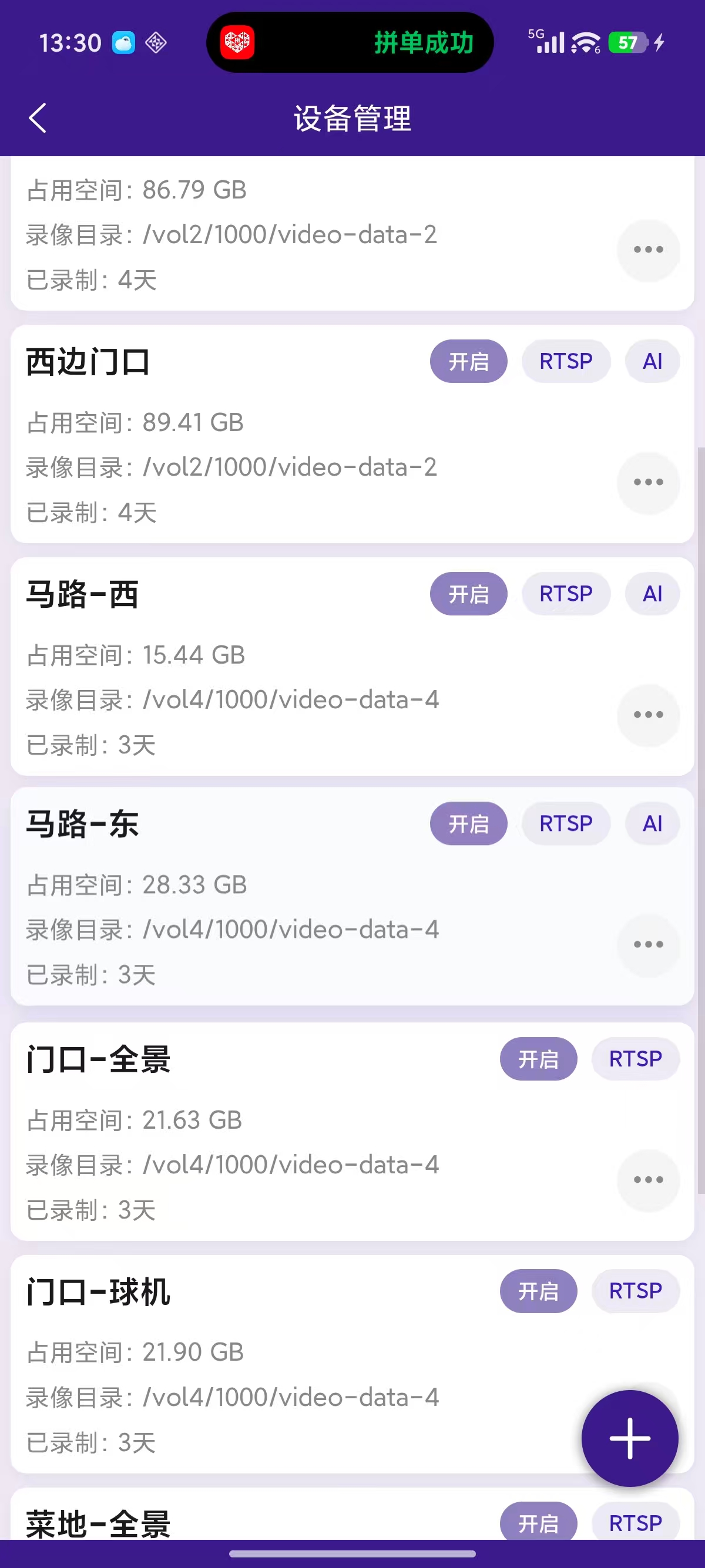Open the RTSP tag on 门口-全景

(x=636, y=1058)
